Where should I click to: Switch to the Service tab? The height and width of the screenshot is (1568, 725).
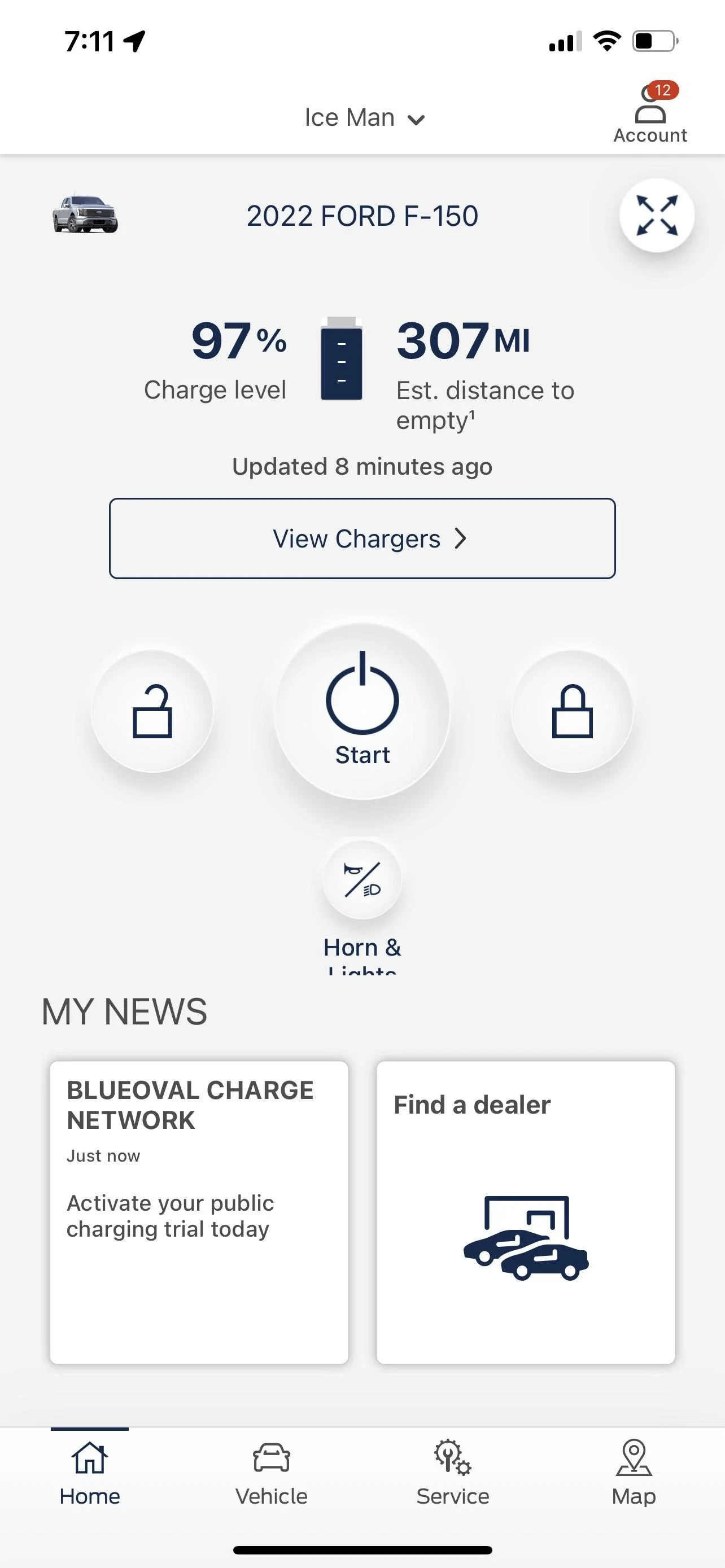coord(452,1473)
